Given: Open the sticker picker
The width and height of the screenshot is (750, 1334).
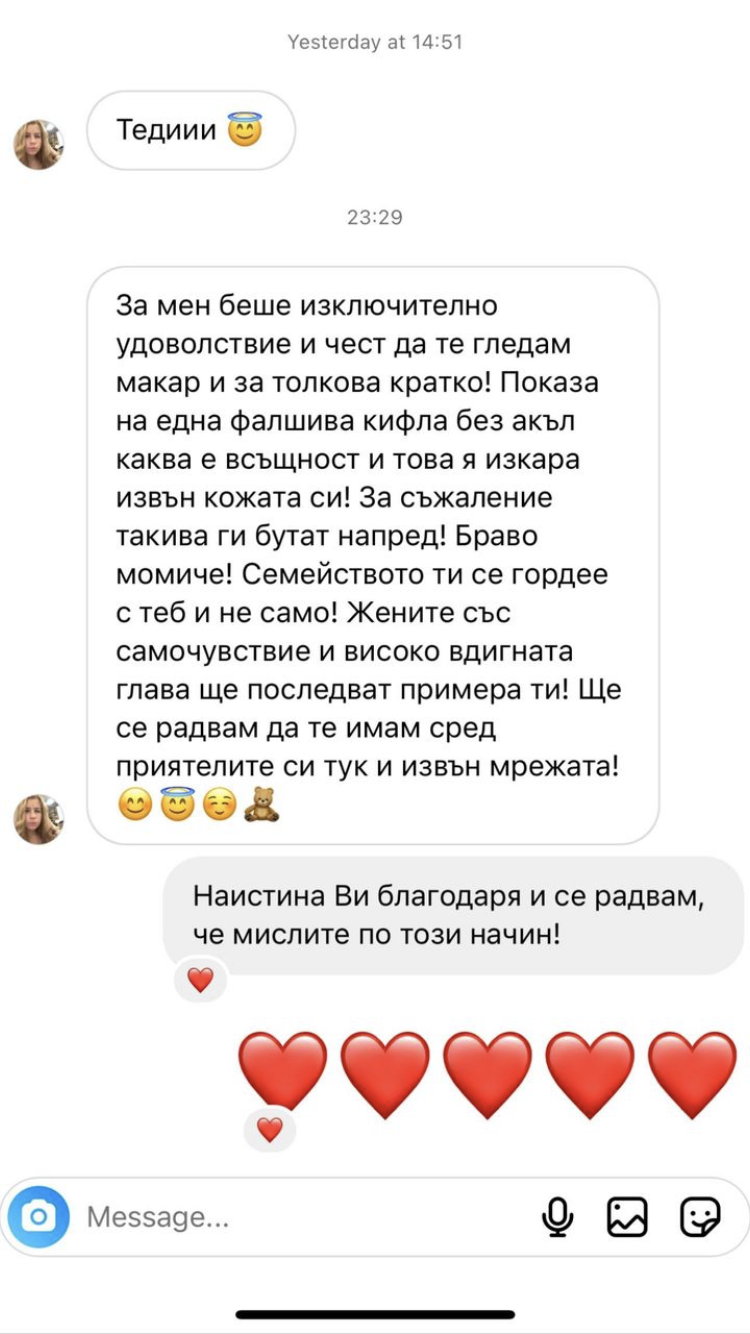Looking at the screenshot, I should (700, 1217).
